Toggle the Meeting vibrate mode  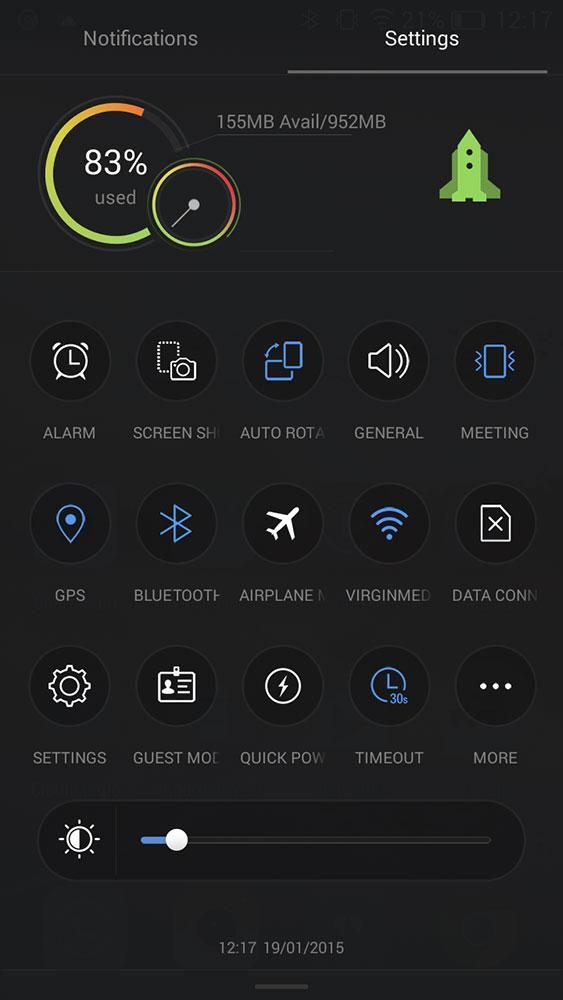point(495,361)
